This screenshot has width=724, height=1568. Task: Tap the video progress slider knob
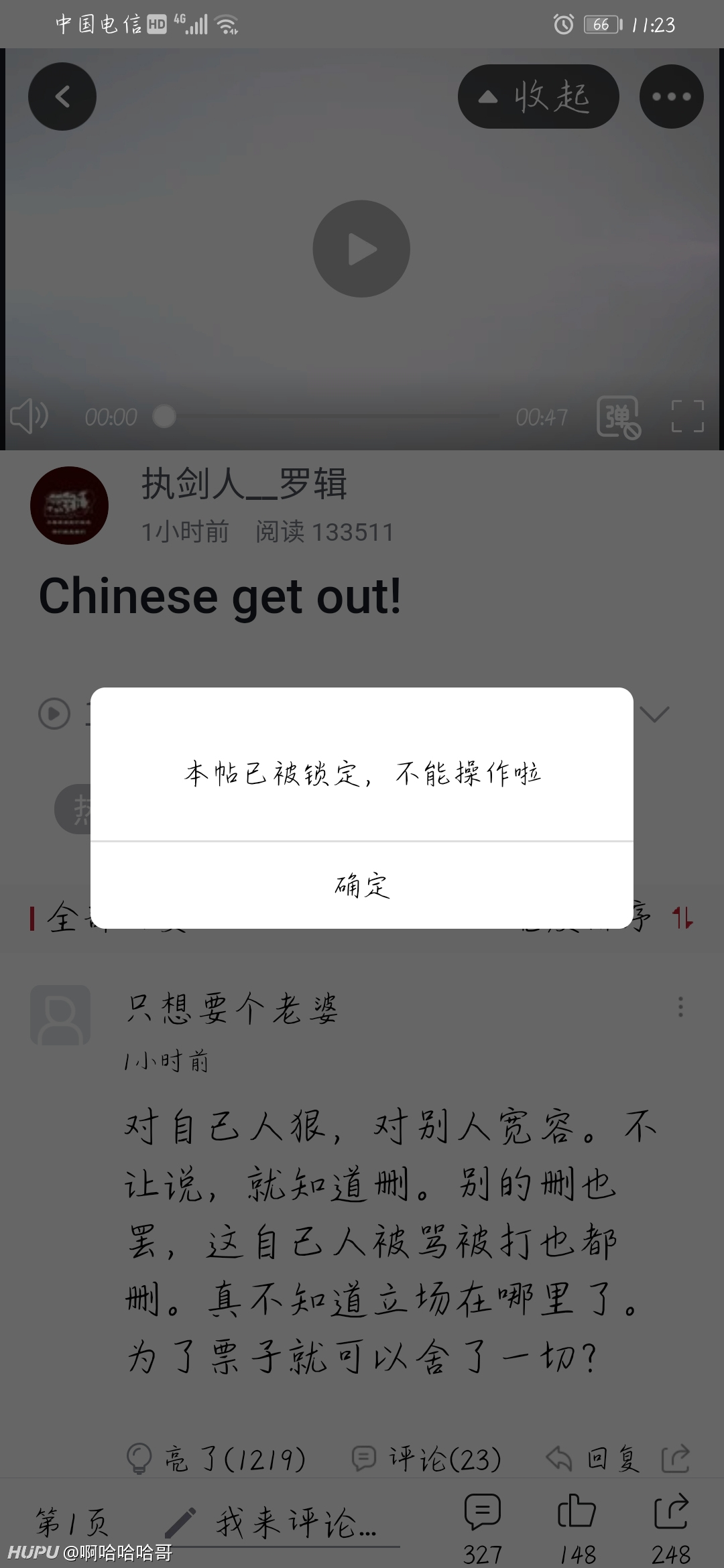coord(164,416)
